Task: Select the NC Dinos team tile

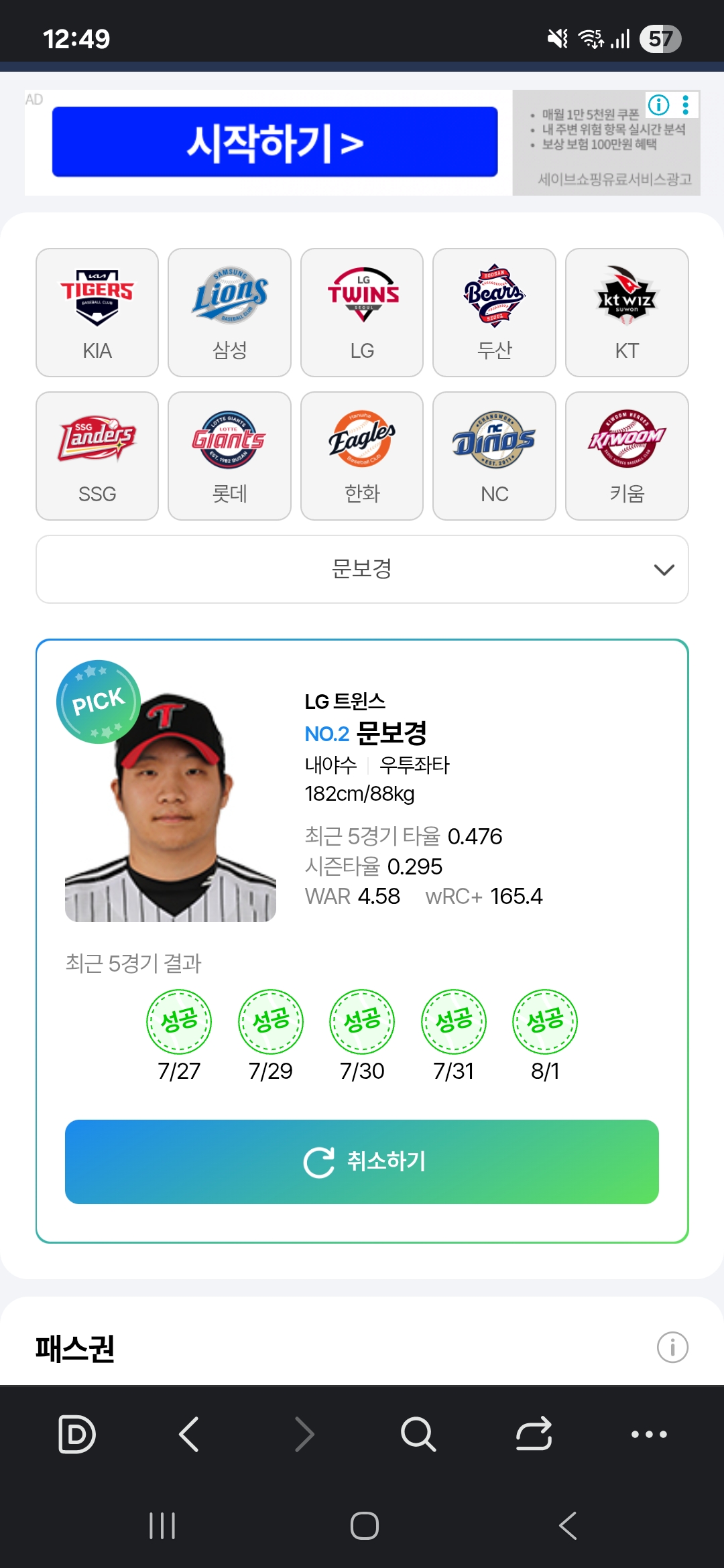Action: coord(494,456)
